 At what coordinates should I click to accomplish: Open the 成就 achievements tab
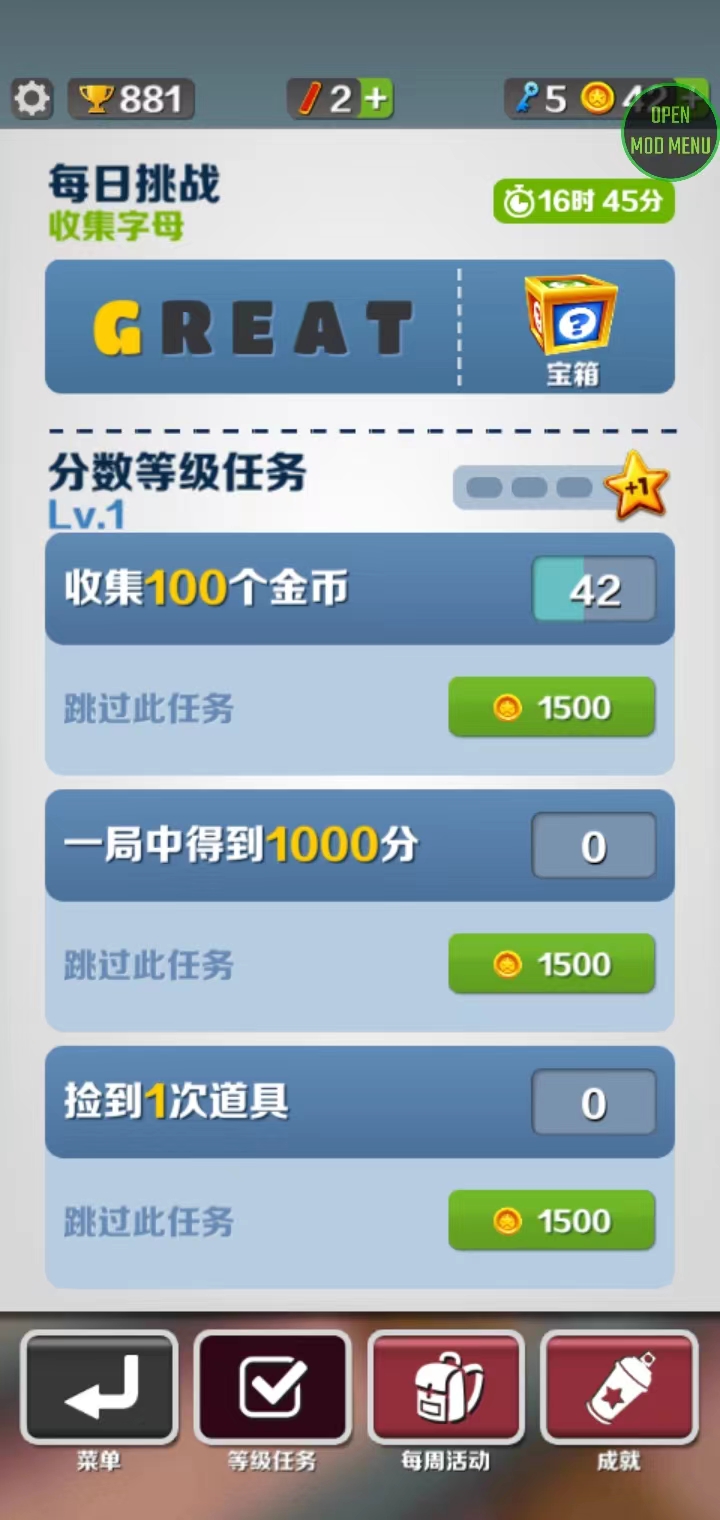(619, 1388)
